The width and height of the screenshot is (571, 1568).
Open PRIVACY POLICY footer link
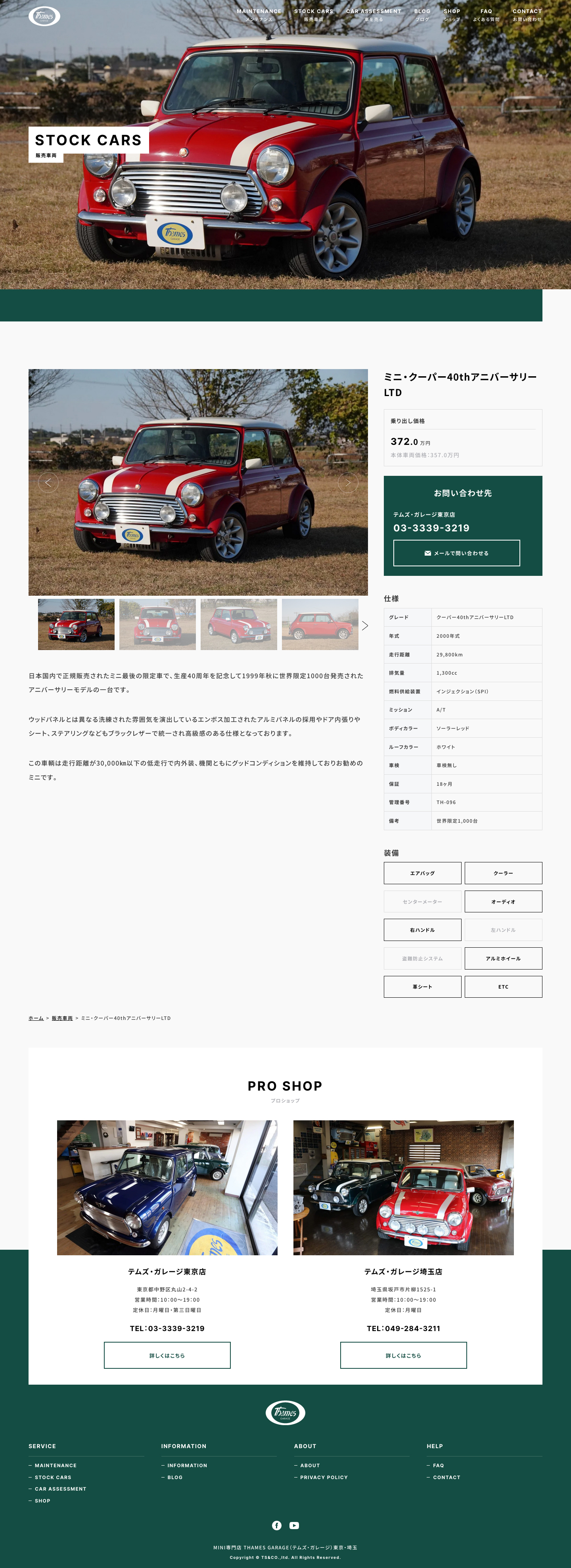click(324, 1477)
